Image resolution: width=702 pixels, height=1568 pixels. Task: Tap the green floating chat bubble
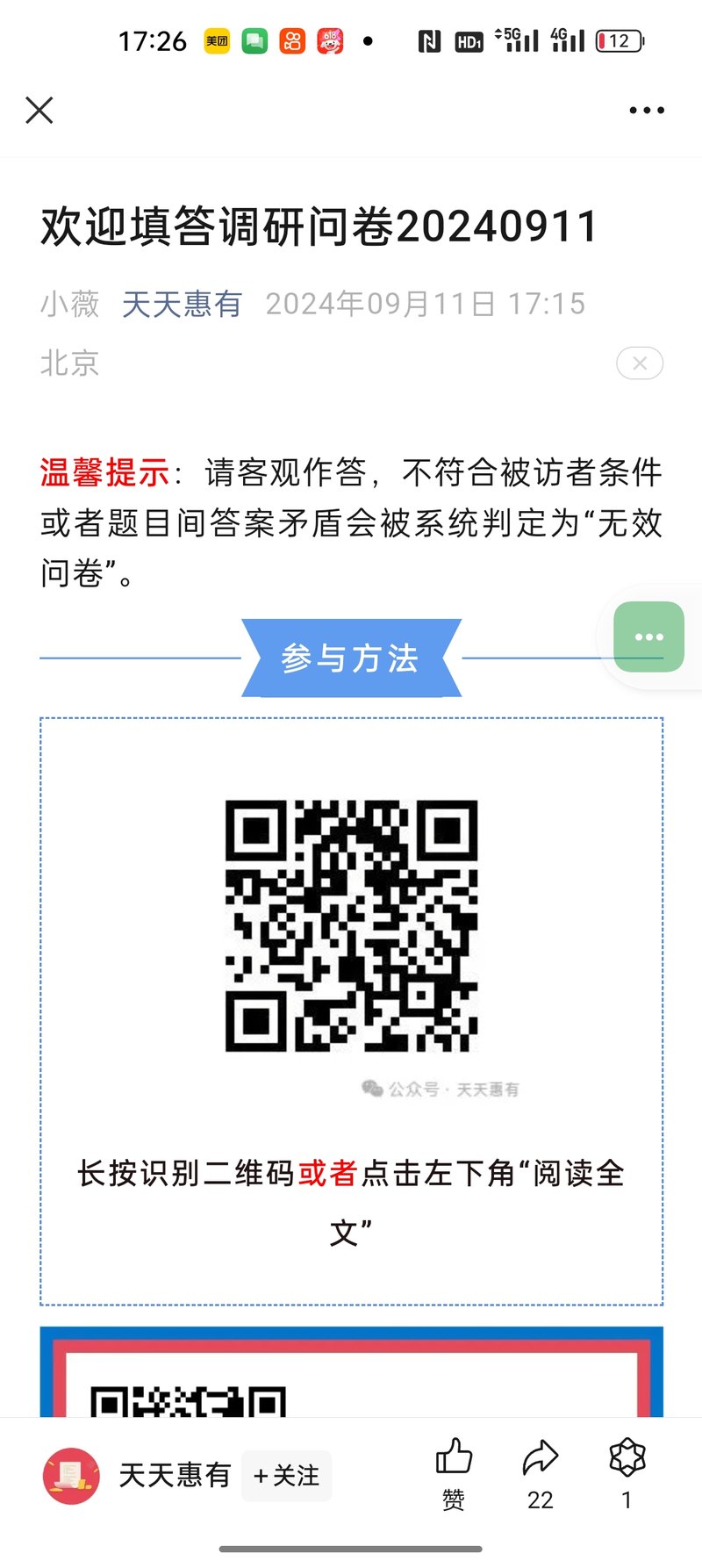point(648,637)
